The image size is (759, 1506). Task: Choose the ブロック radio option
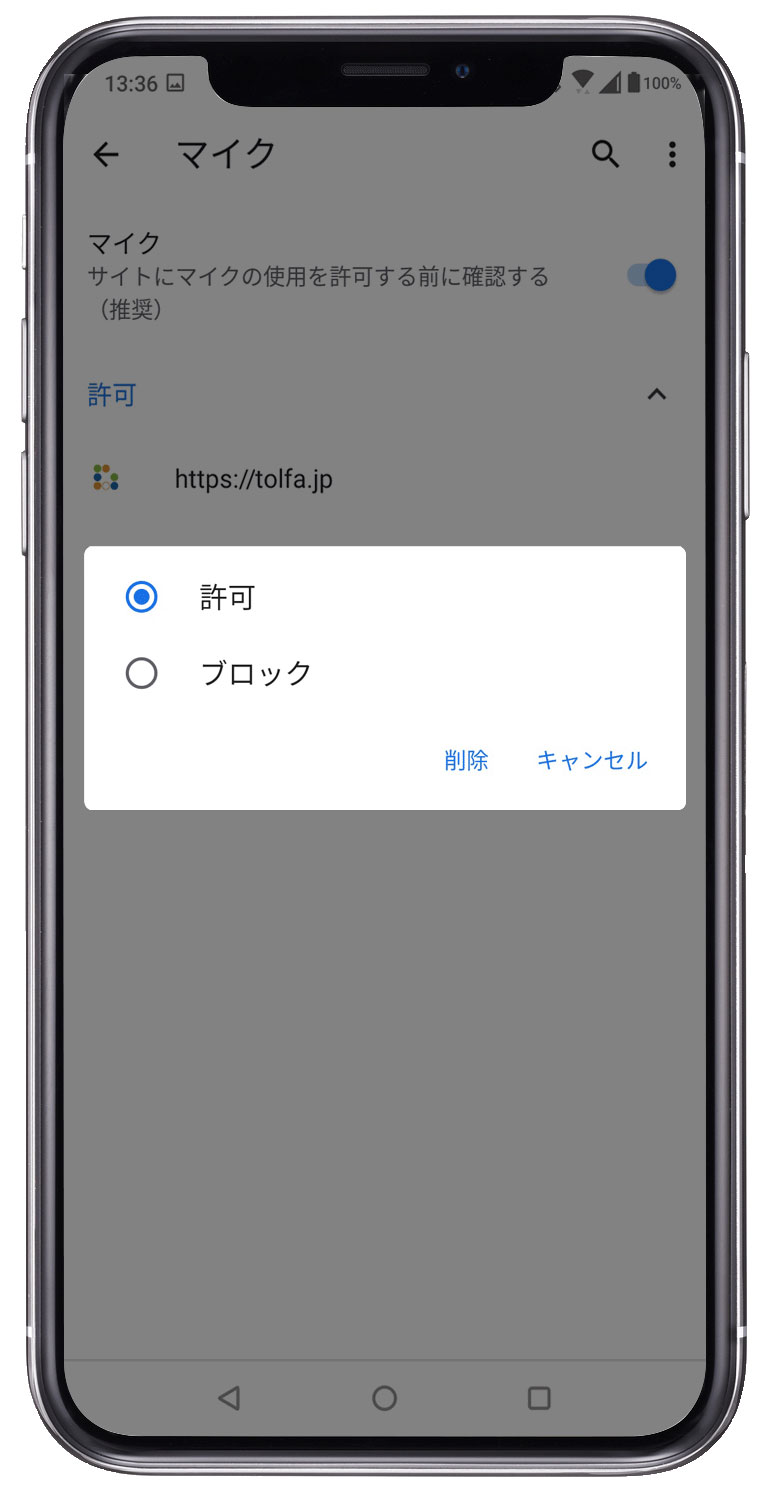click(x=142, y=673)
